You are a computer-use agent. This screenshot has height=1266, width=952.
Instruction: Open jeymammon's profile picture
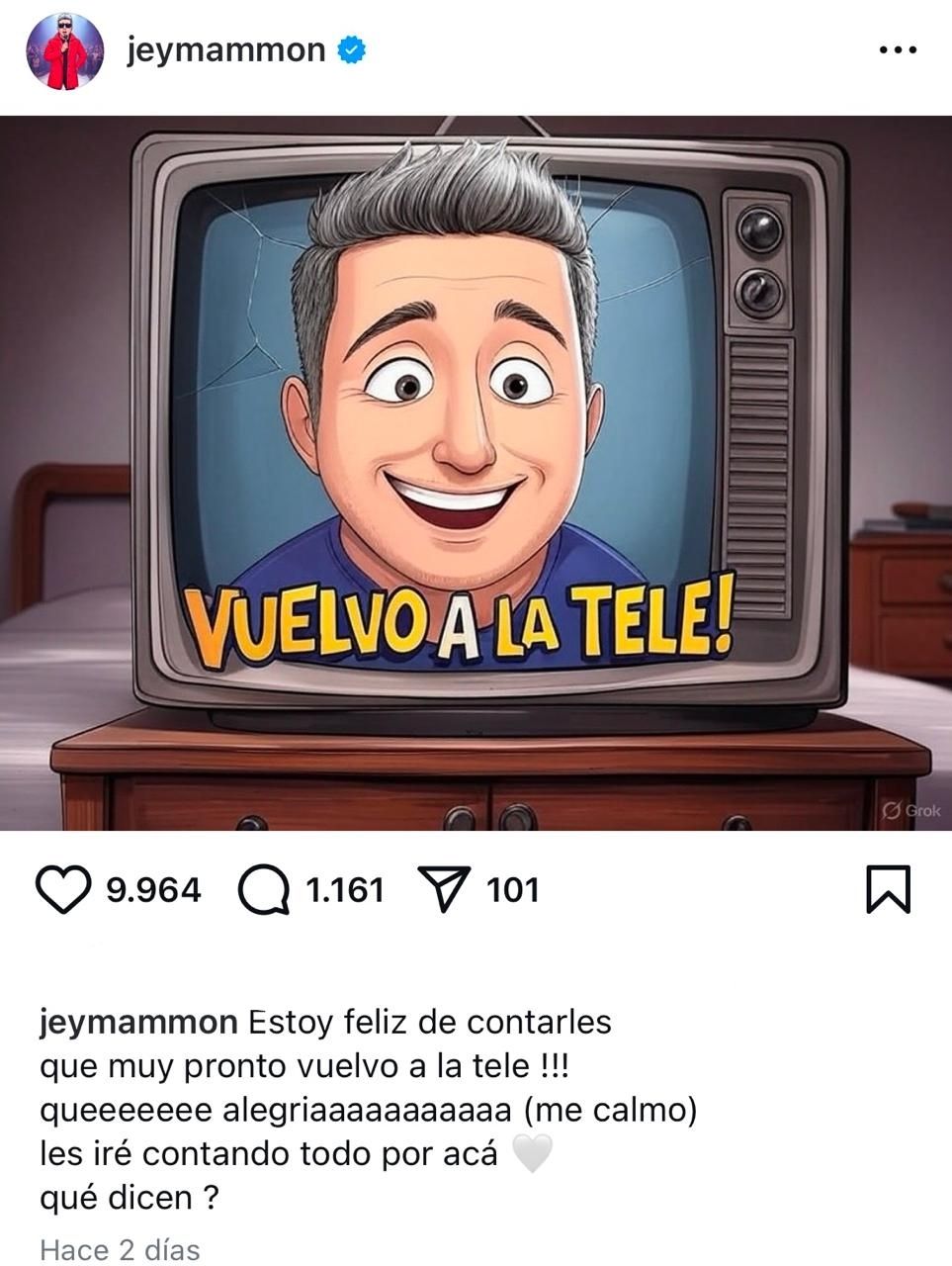point(65,51)
